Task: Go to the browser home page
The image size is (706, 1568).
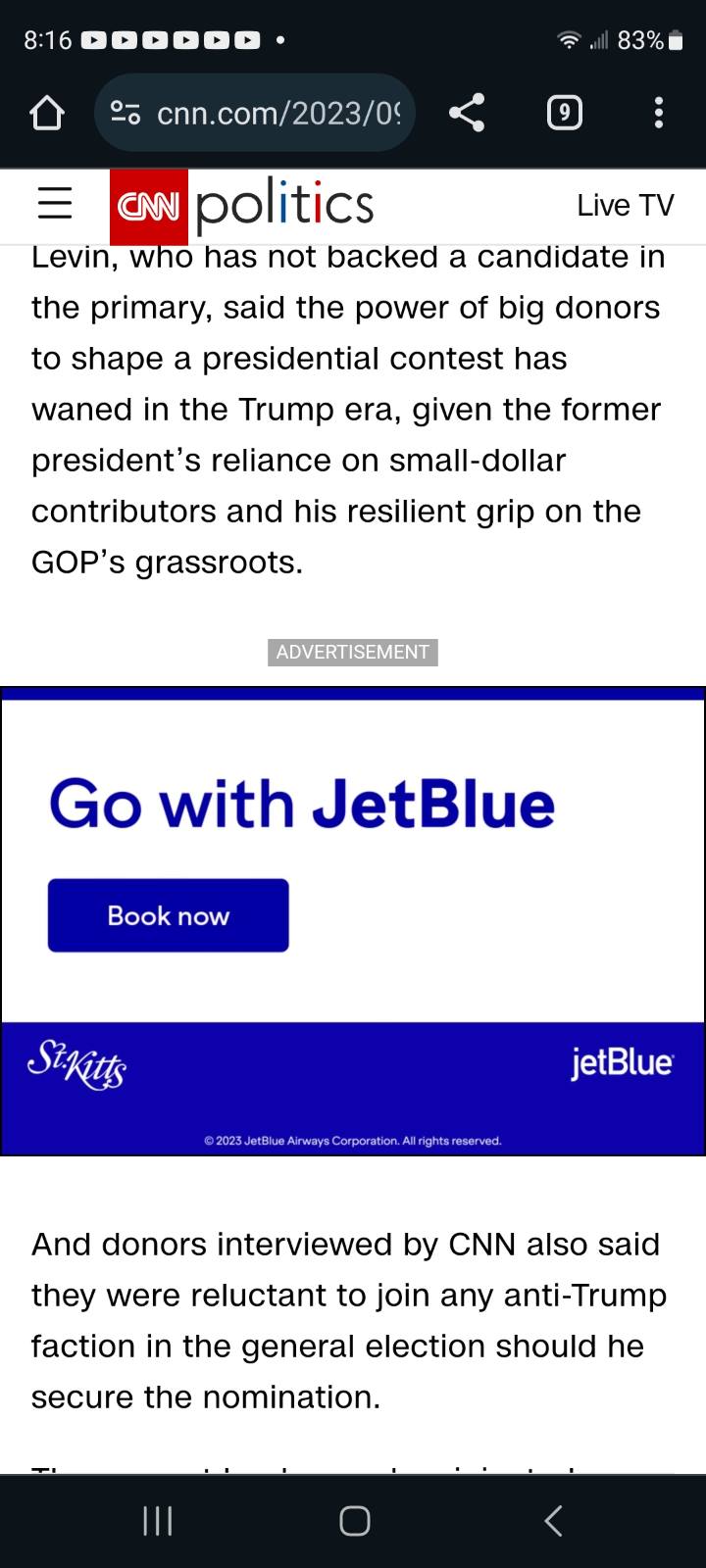Action: pos(46,114)
